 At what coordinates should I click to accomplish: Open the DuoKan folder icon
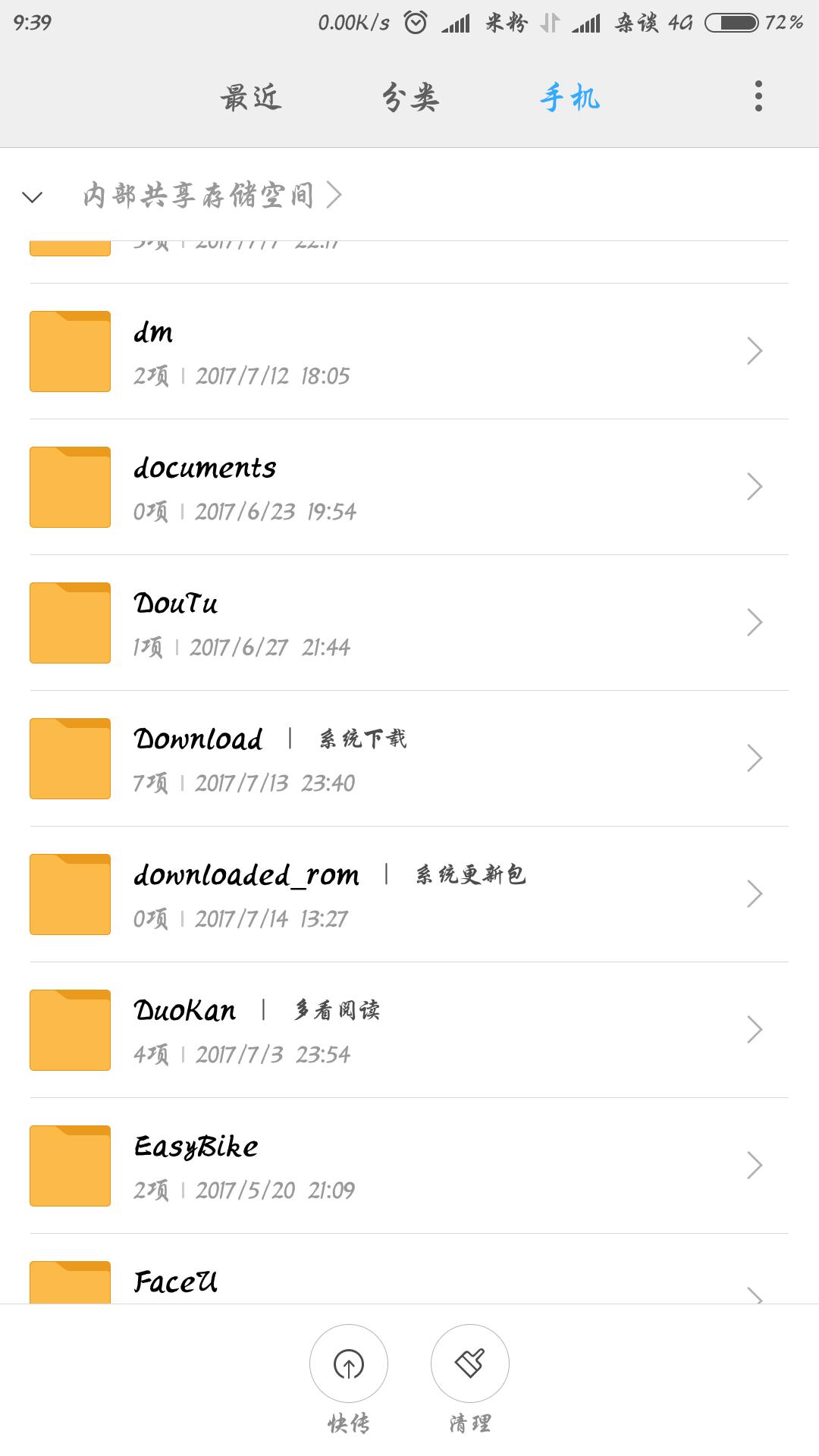pyautogui.click(x=69, y=1029)
